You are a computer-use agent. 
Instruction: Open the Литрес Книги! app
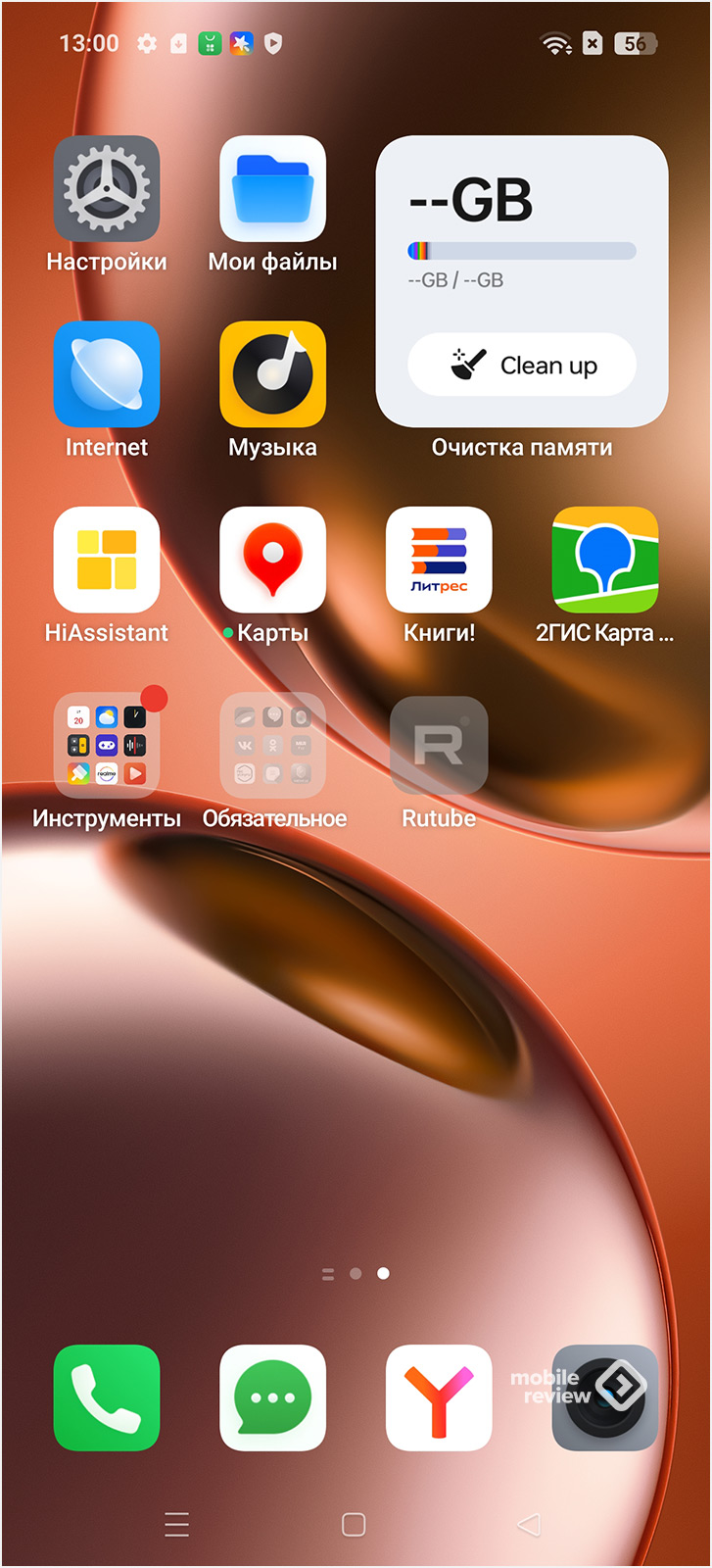pos(439,560)
